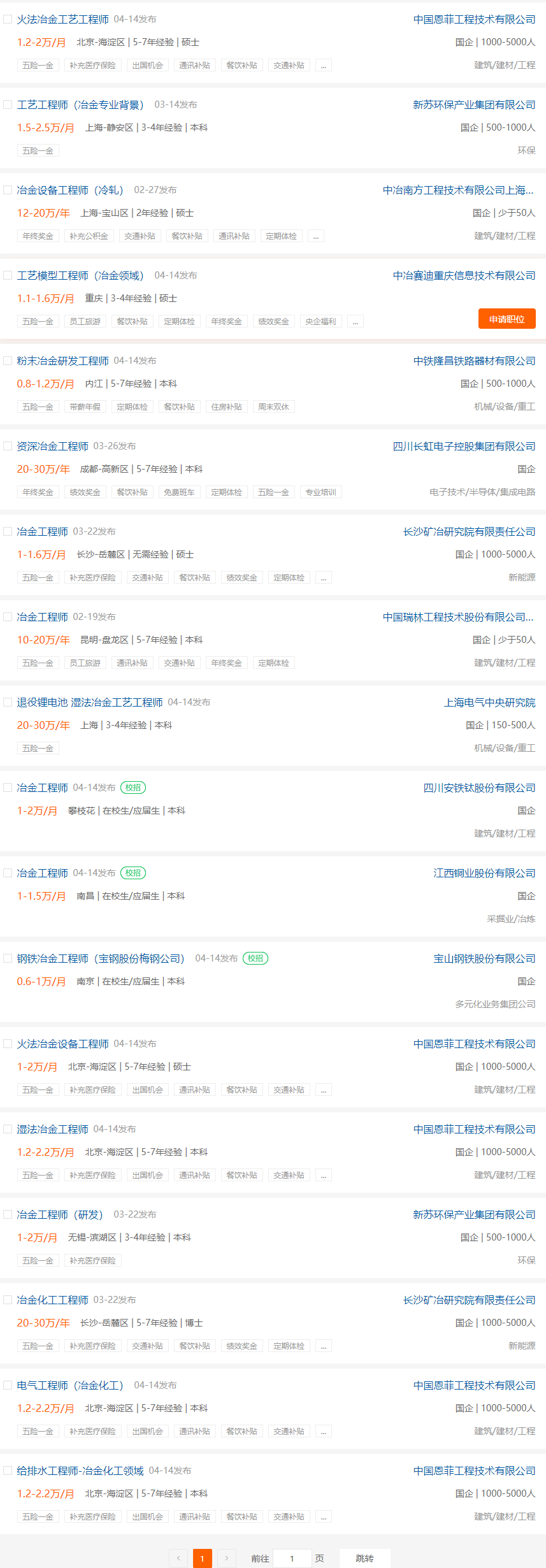This screenshot has width=546, height=1568.
Task: Open 火法冶金工艺工程师 job posting
Action: (62, 20)
